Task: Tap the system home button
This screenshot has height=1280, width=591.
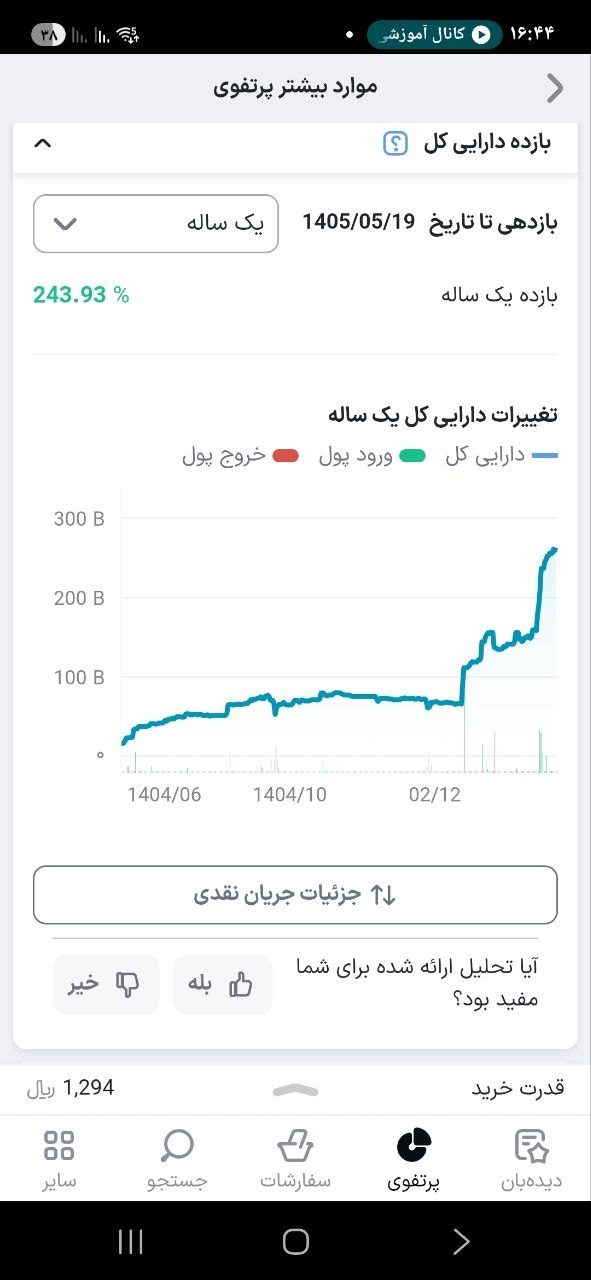Action: [x=295, y=1241]
